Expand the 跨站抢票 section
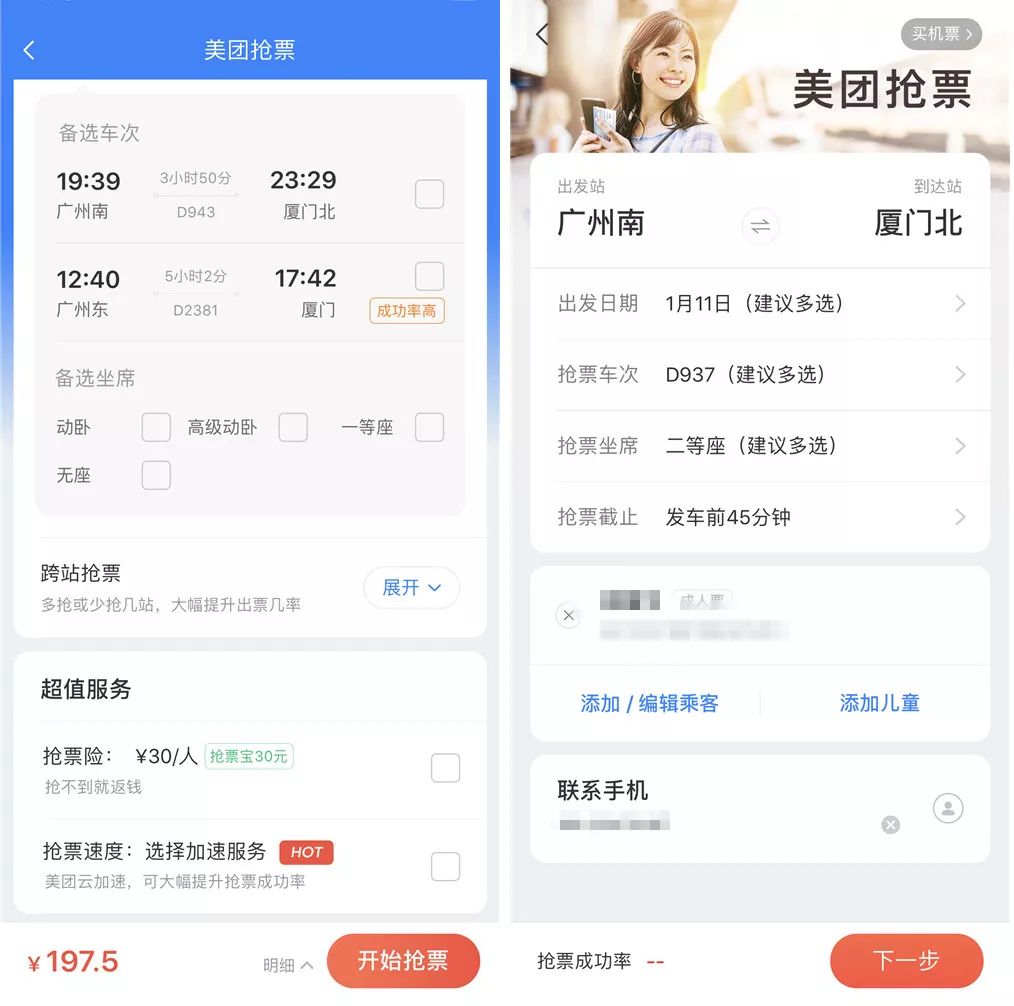Screen dimensions: 1014x1006 412,588
